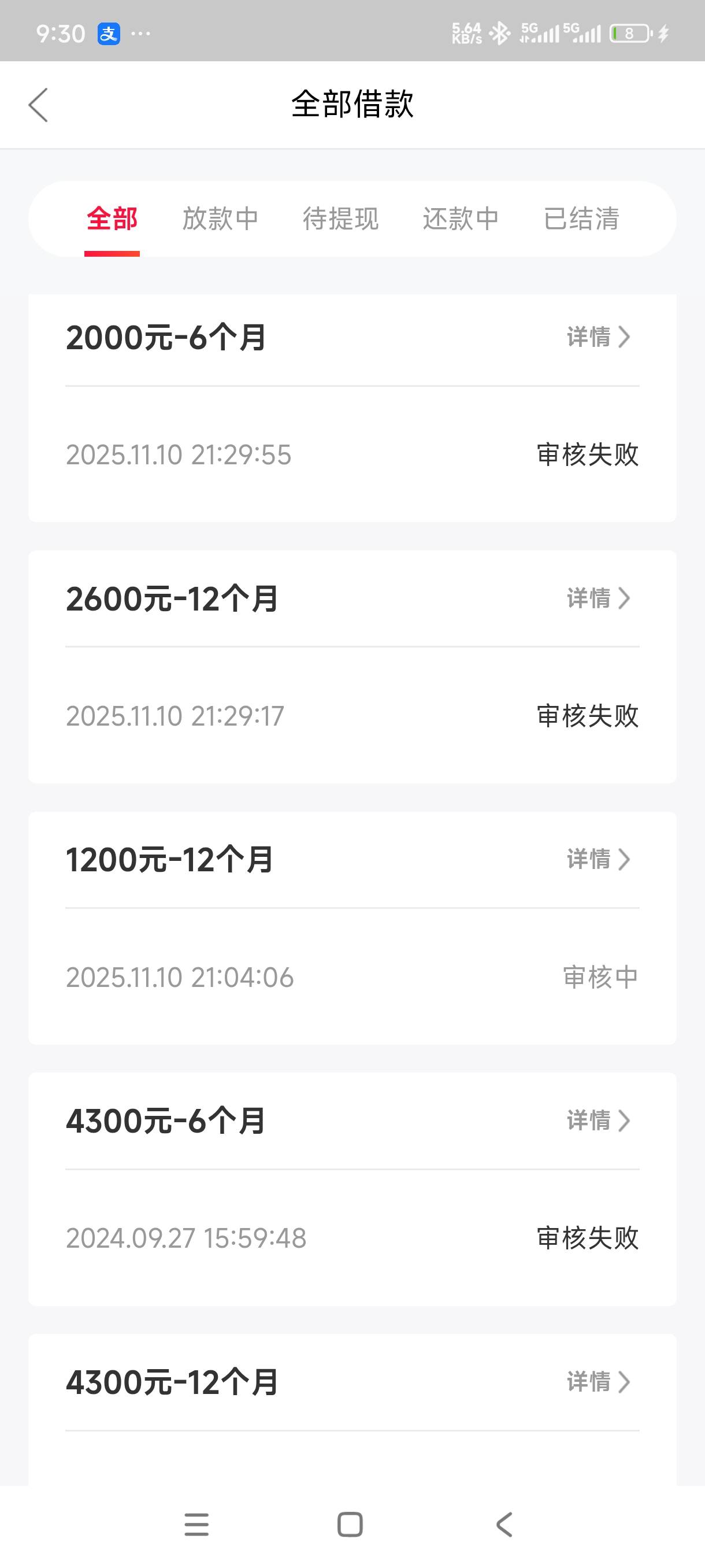The height and width of the screenshot is (1568, 705).
Task: Switch to the 待提现 tab
Action: point(340,219)
